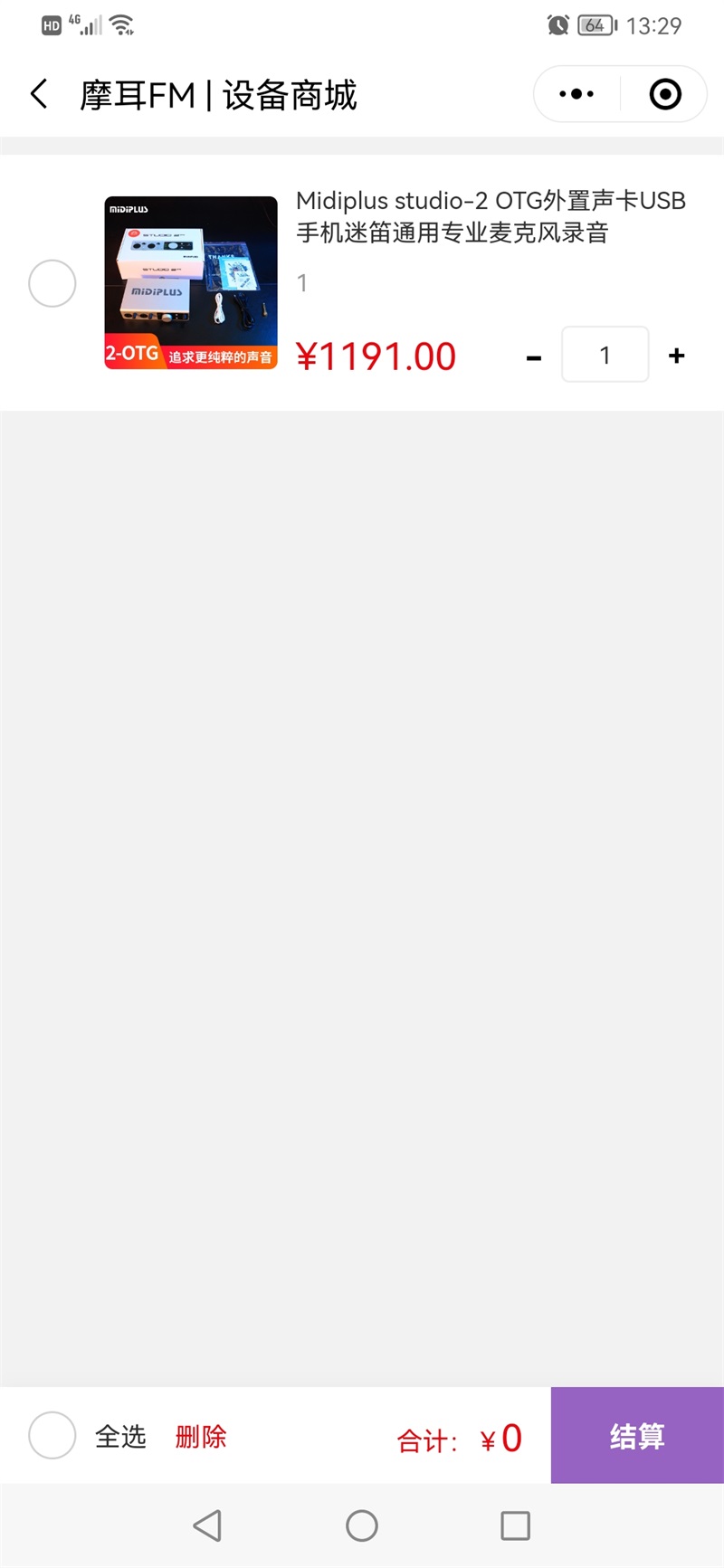
Task: Go to the system home screen
Action: (362, 1525)
